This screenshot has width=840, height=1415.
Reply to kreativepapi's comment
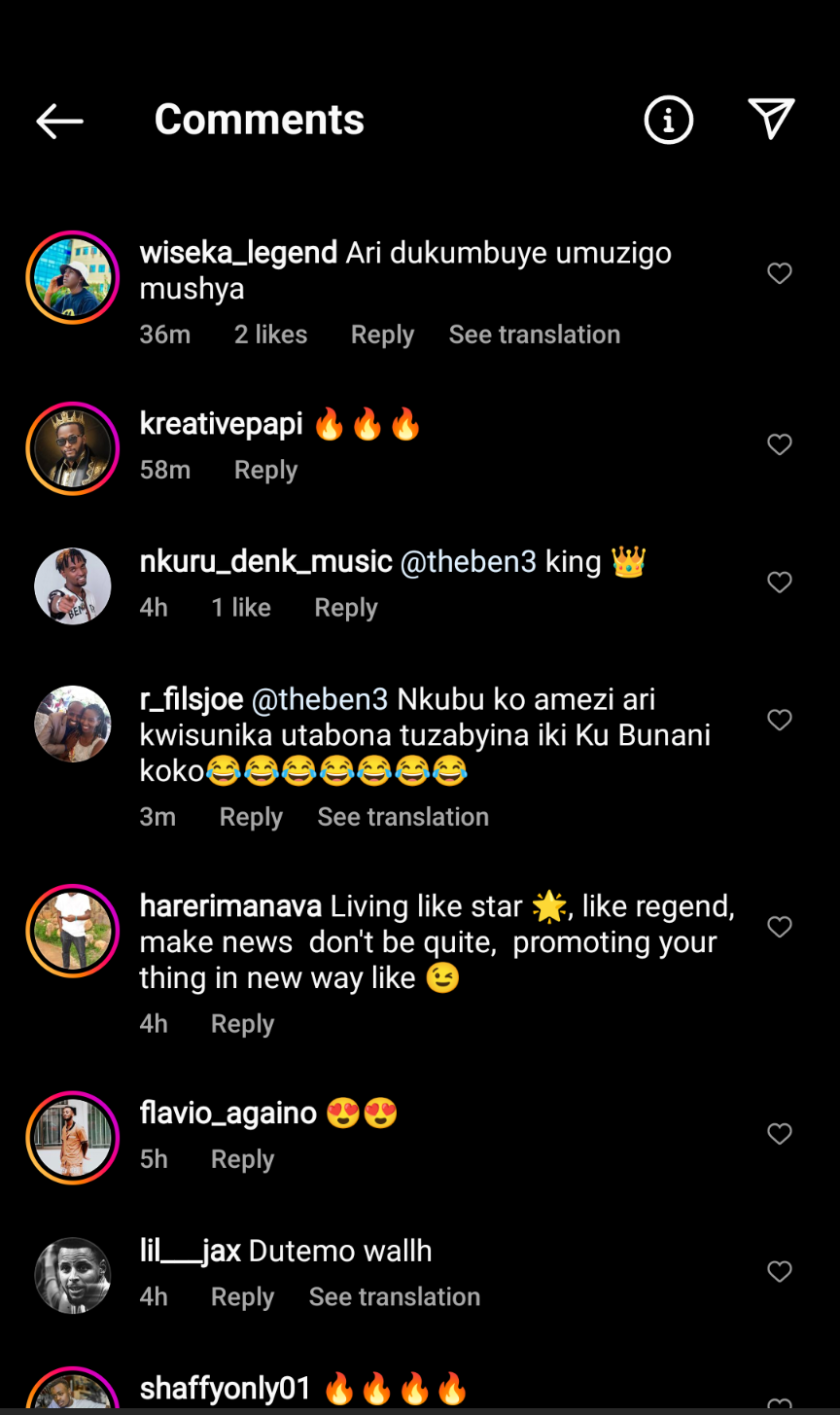click(265, 470)
